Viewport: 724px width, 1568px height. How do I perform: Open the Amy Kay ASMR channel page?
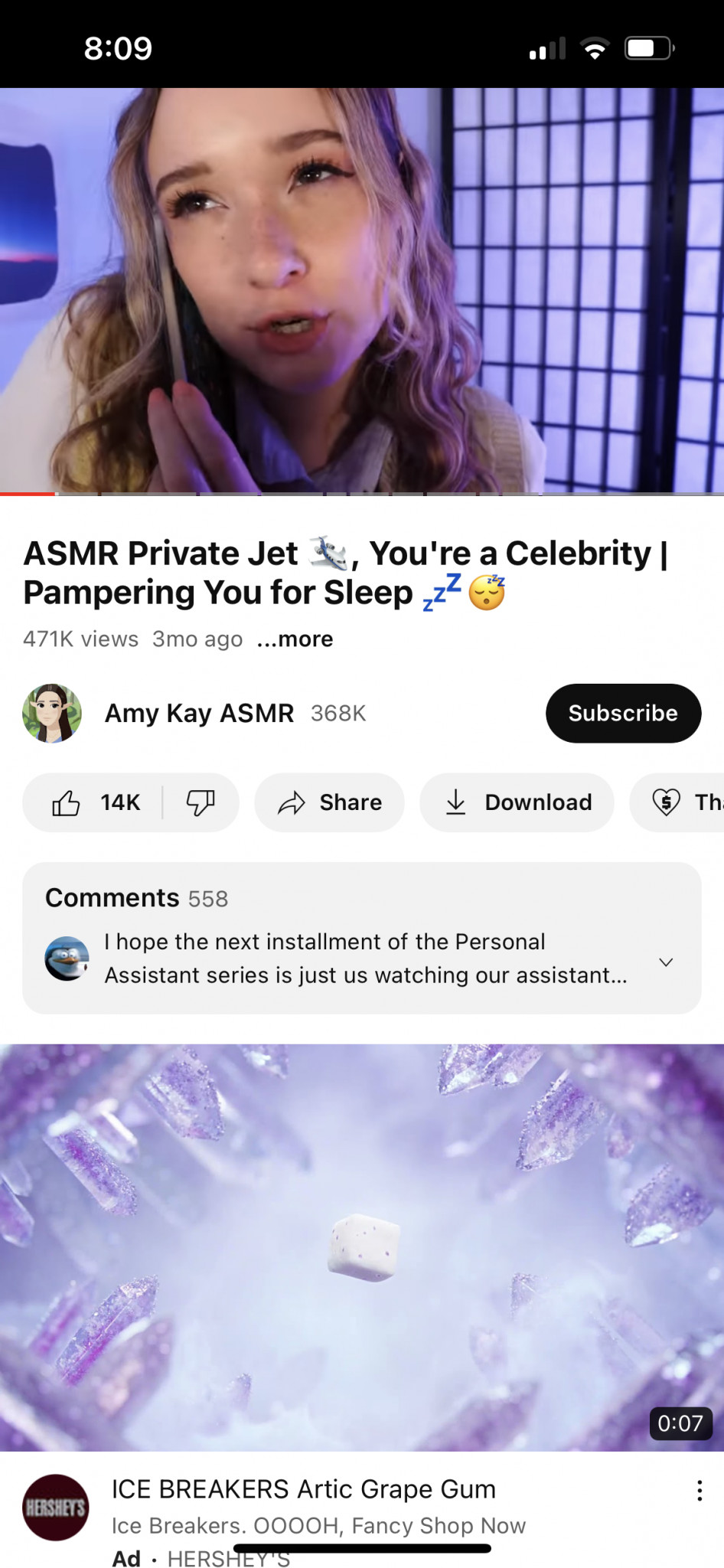pyautogui.click(x=198, y=714)
